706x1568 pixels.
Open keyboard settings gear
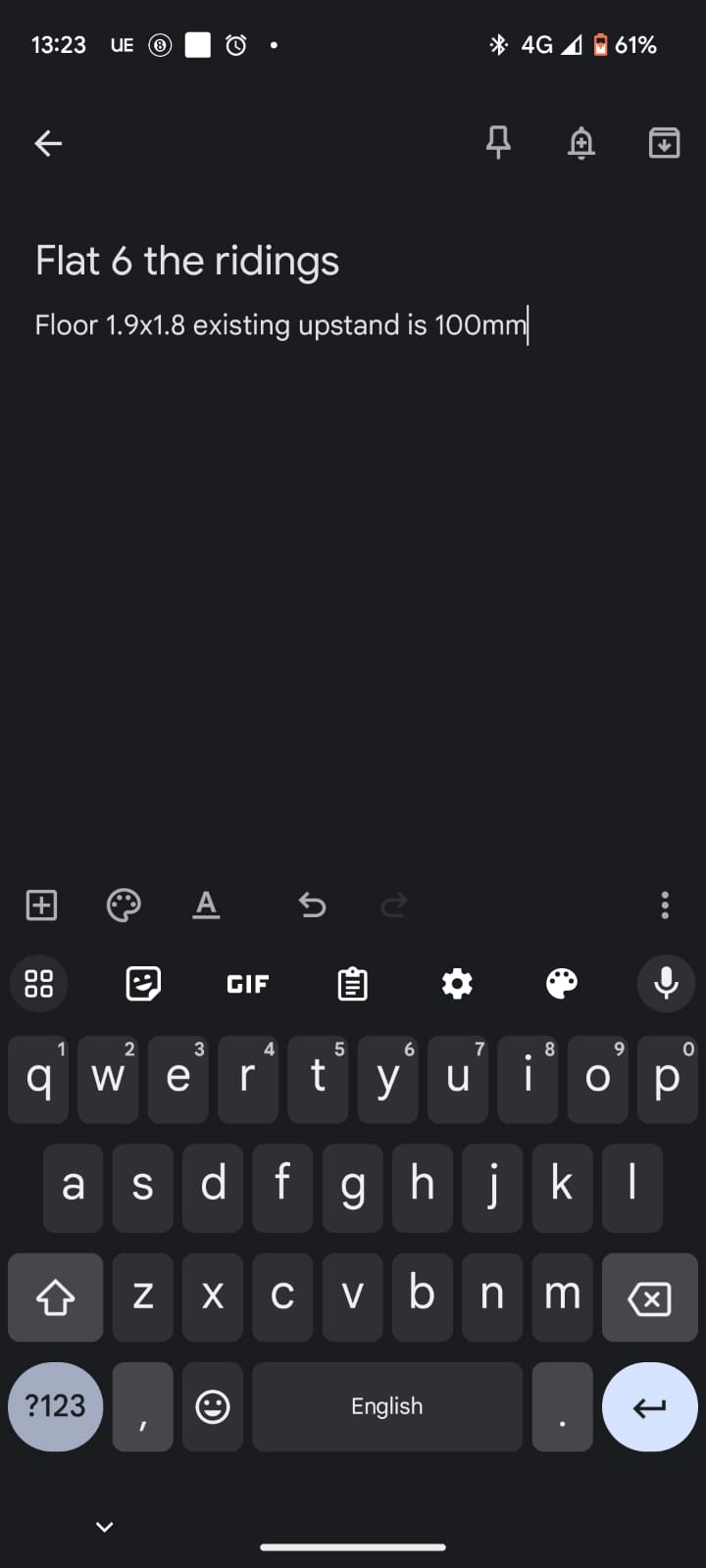point(457,983)
